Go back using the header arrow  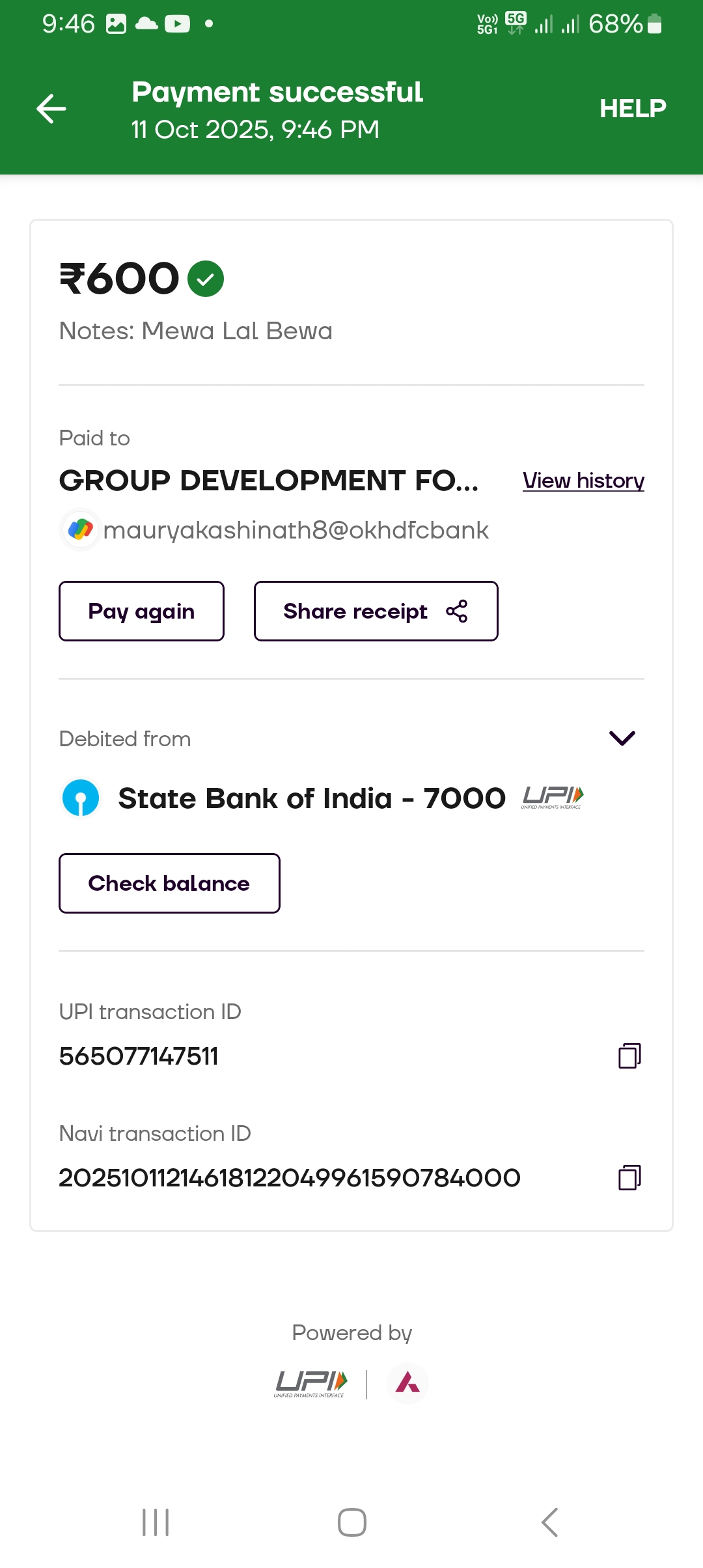tap(51, 108)
